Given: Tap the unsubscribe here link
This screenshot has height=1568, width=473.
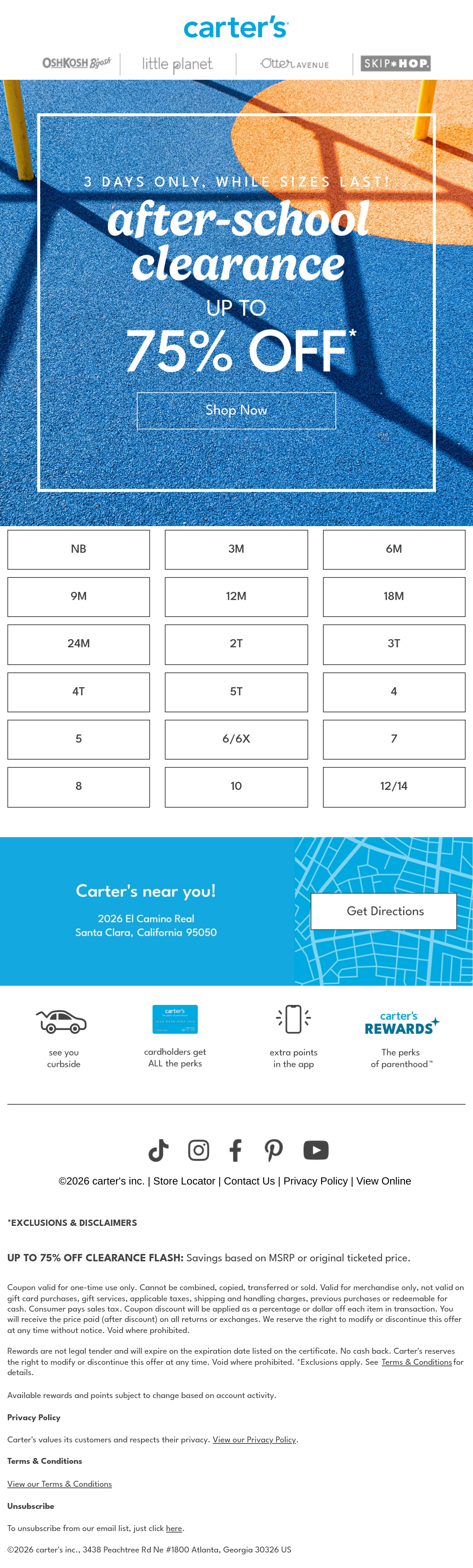Looking at the screenshot, I should 174,1528.
